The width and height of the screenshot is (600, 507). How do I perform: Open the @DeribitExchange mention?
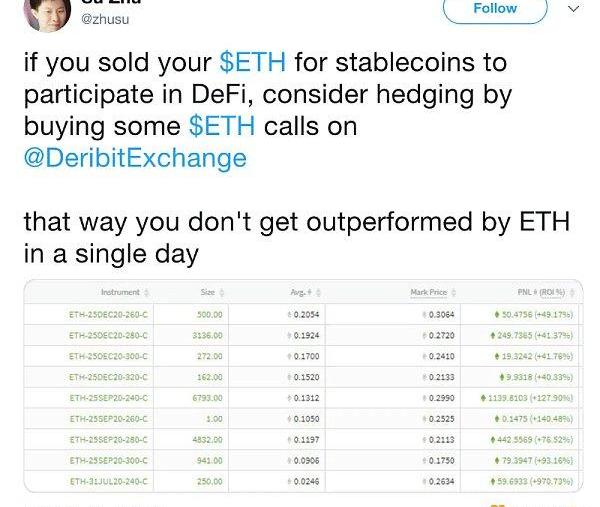pos(135,158)
